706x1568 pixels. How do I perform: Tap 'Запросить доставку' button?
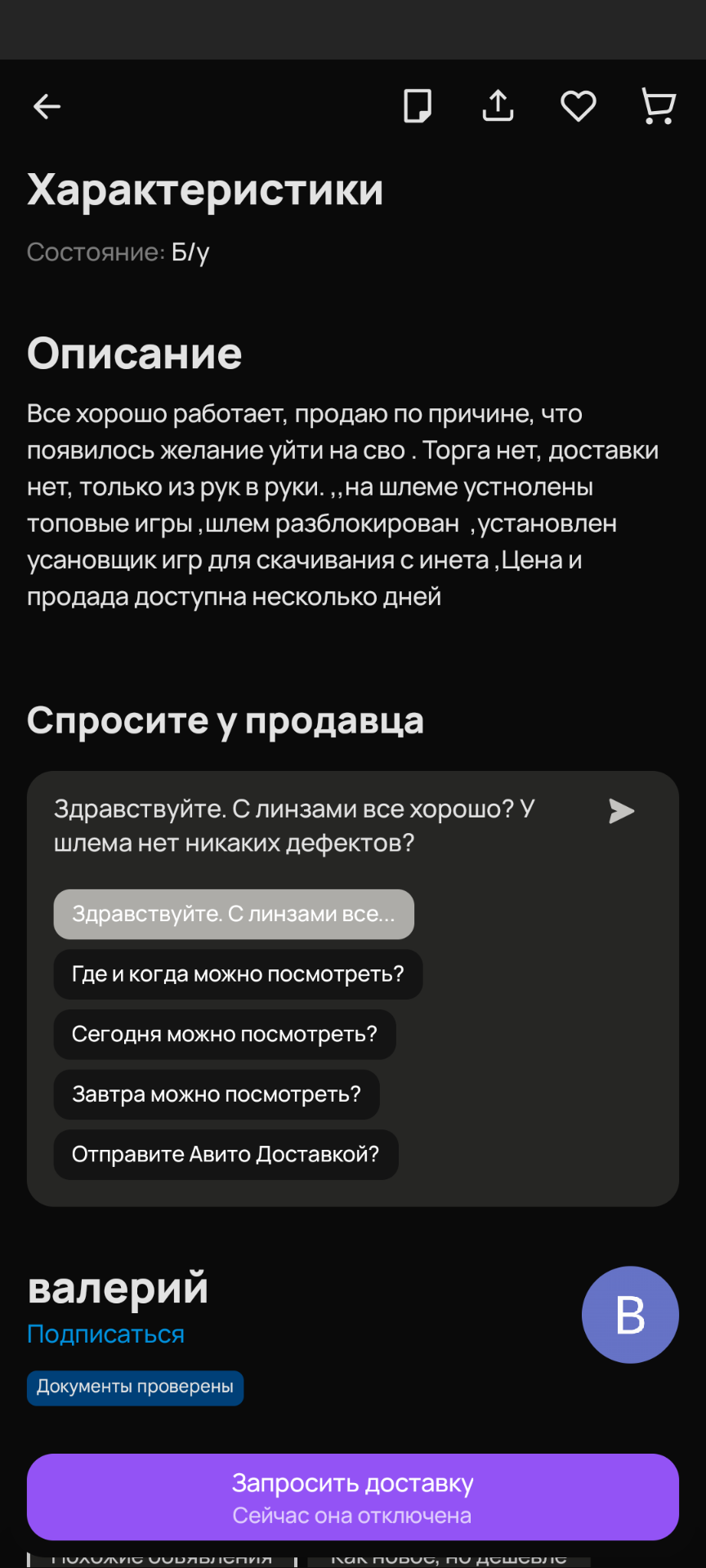point(353,1497)
